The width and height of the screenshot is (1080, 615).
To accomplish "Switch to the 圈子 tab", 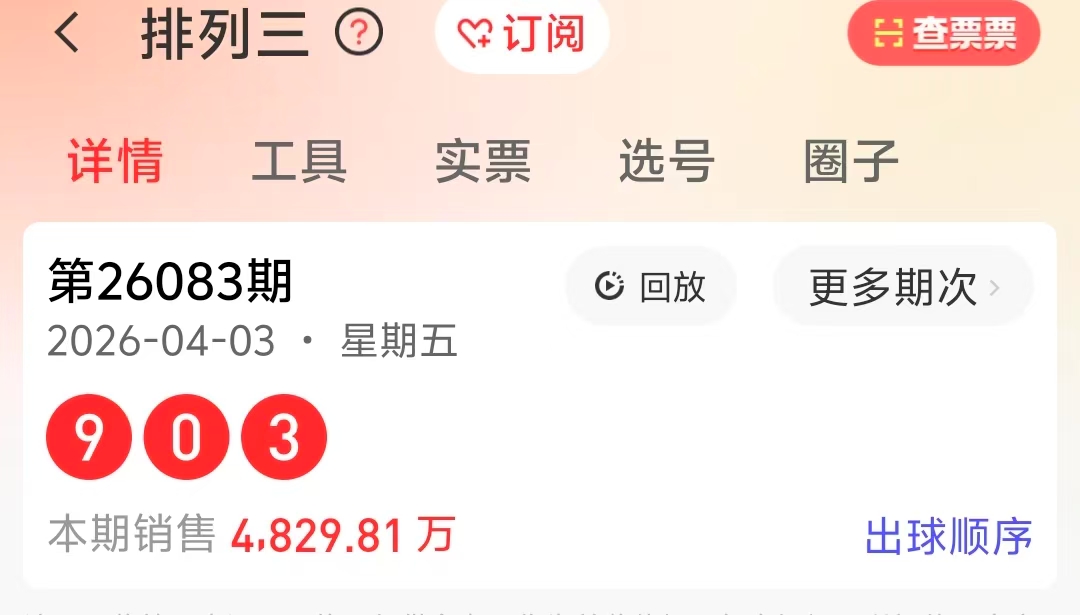I will (x=851, y=161).
